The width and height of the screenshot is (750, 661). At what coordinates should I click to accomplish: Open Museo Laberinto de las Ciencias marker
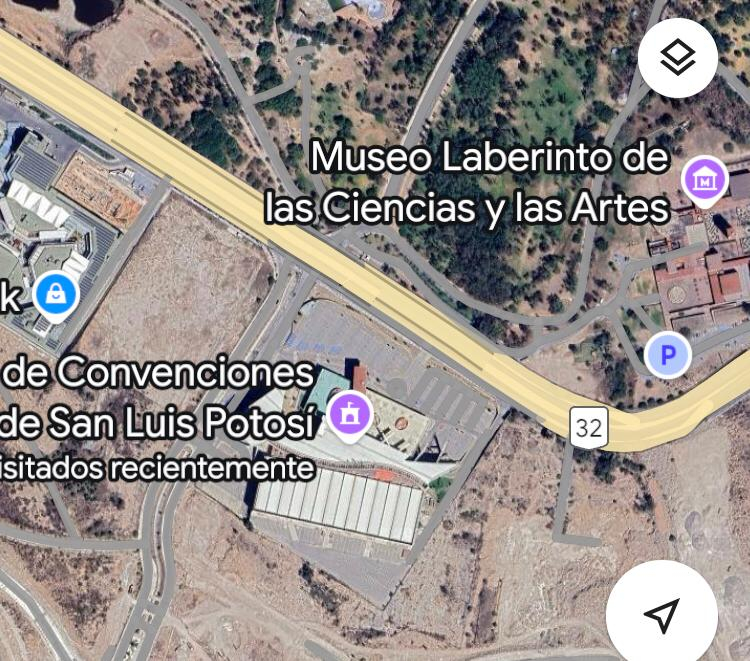[x=705, y=180]
